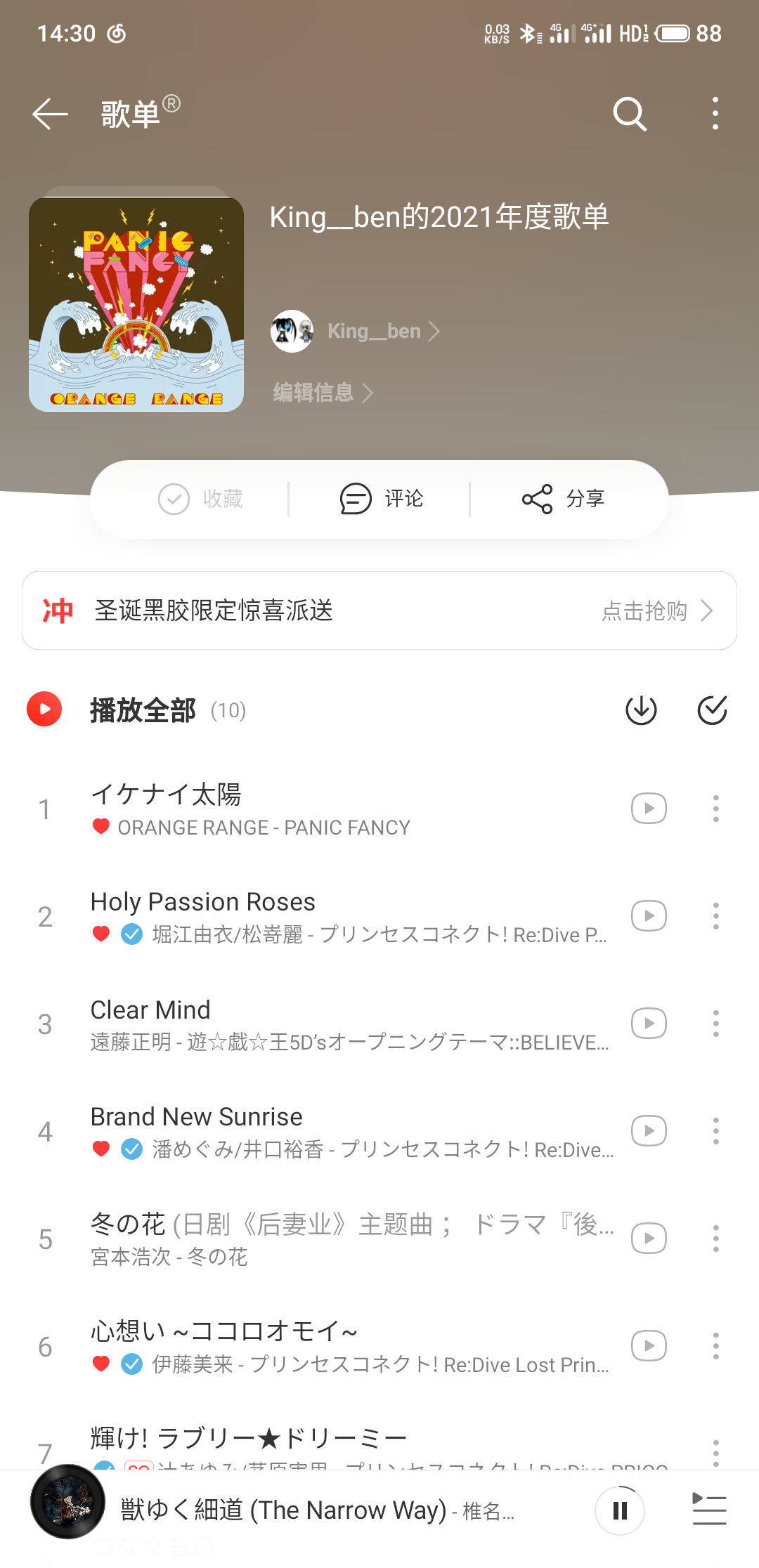
Task: Tap the multi-select checkmark icon
Action: pyautogui.click(x=712, y=711)
